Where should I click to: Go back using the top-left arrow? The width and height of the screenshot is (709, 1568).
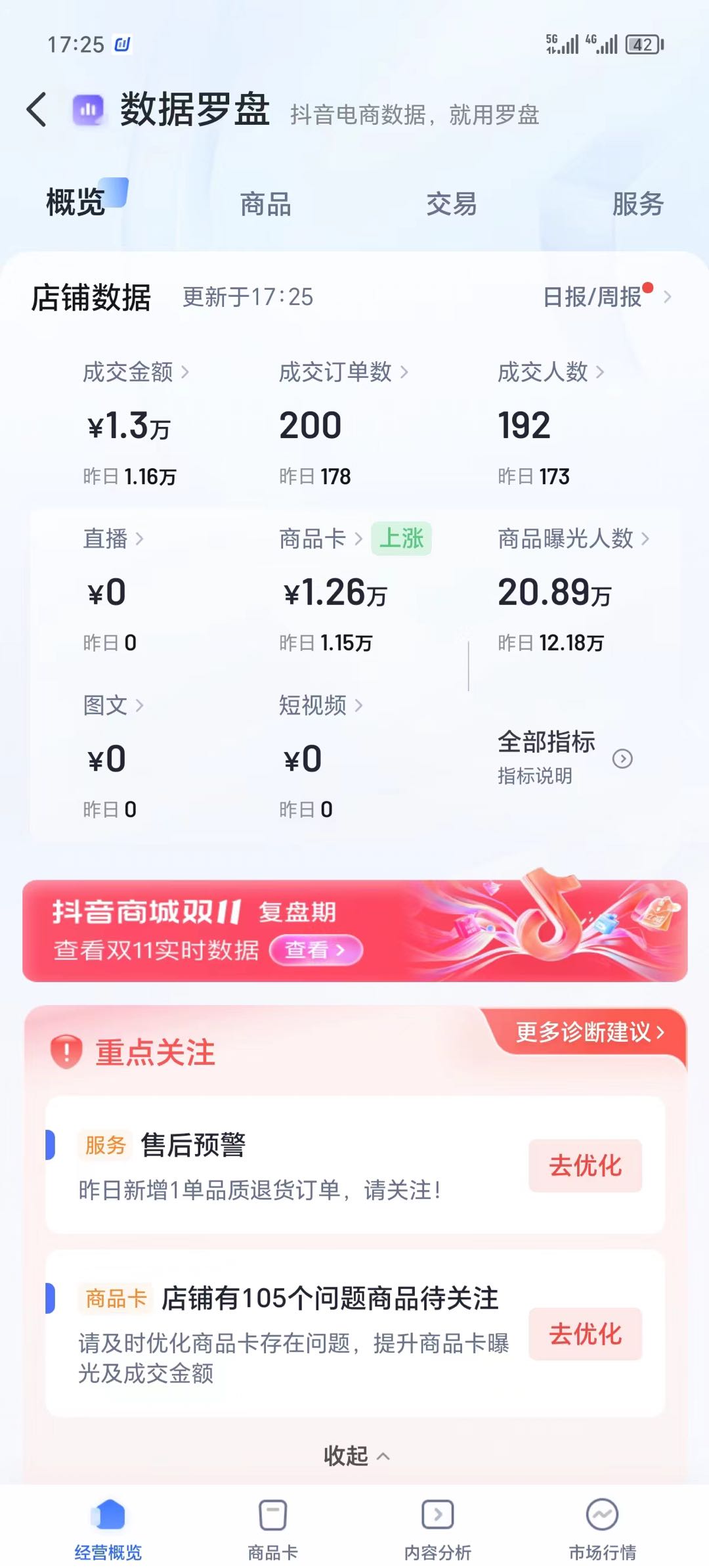point(37,110)
